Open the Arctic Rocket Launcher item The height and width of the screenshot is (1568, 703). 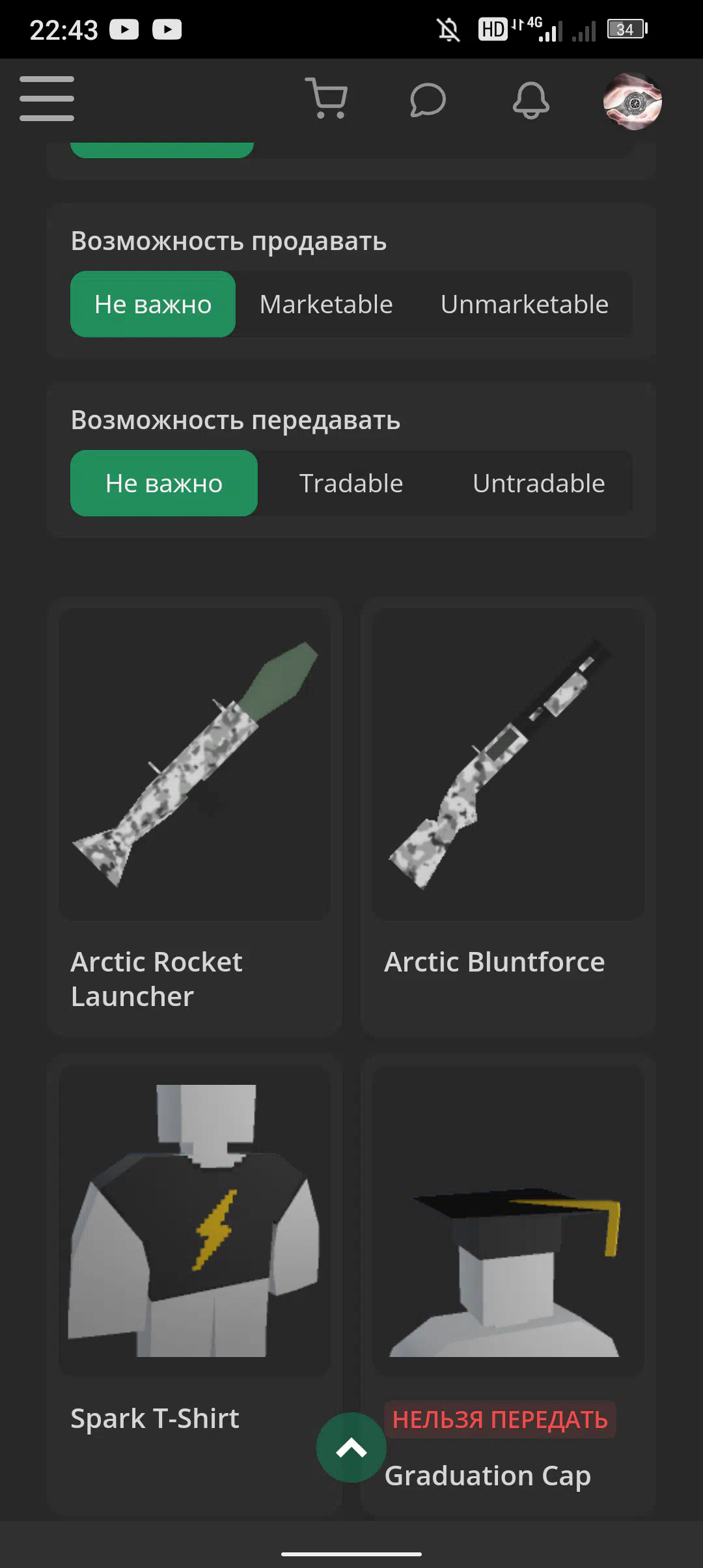tap(195, 814)
